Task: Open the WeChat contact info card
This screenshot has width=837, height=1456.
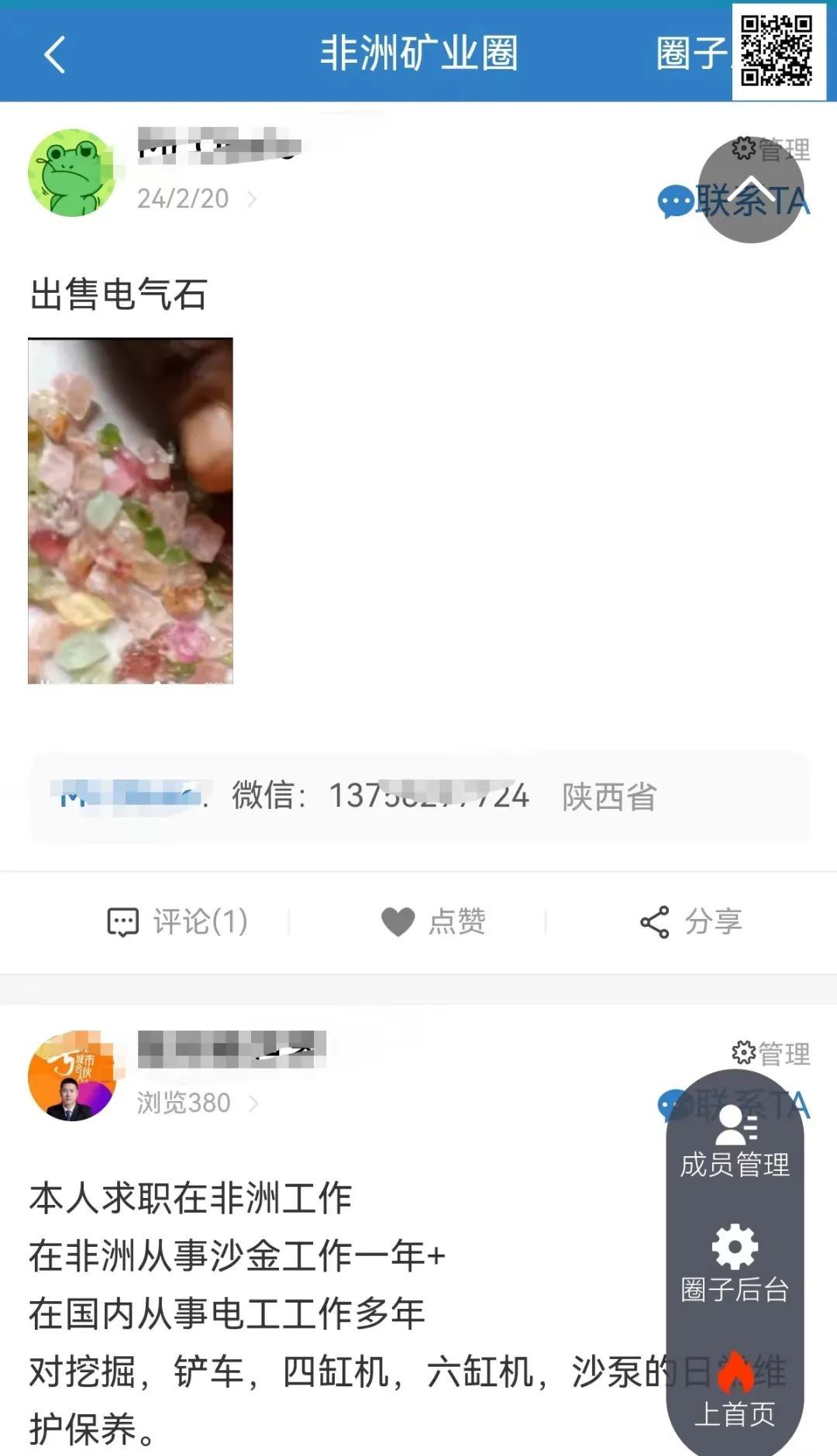Action: 418,797
